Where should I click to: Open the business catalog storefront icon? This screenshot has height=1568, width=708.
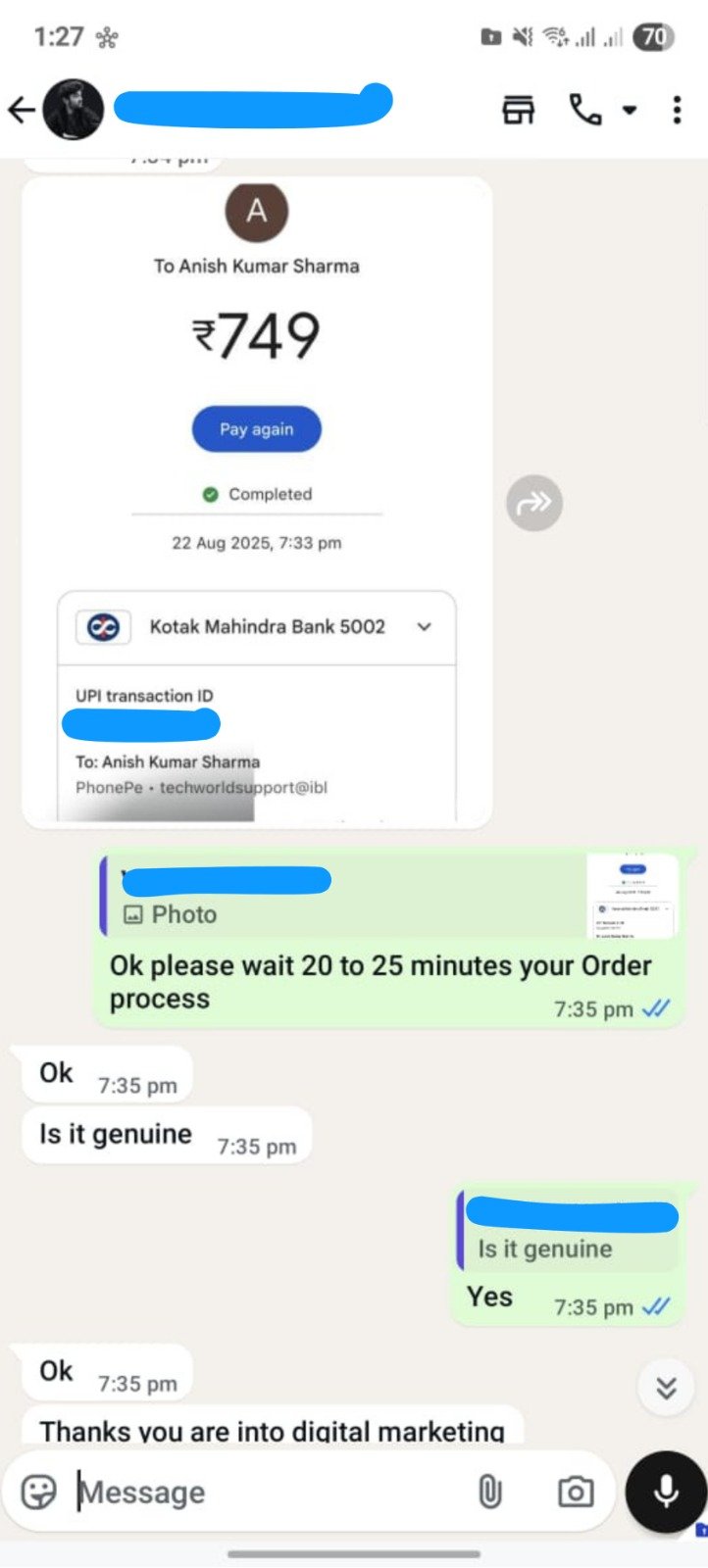[519, 110]
